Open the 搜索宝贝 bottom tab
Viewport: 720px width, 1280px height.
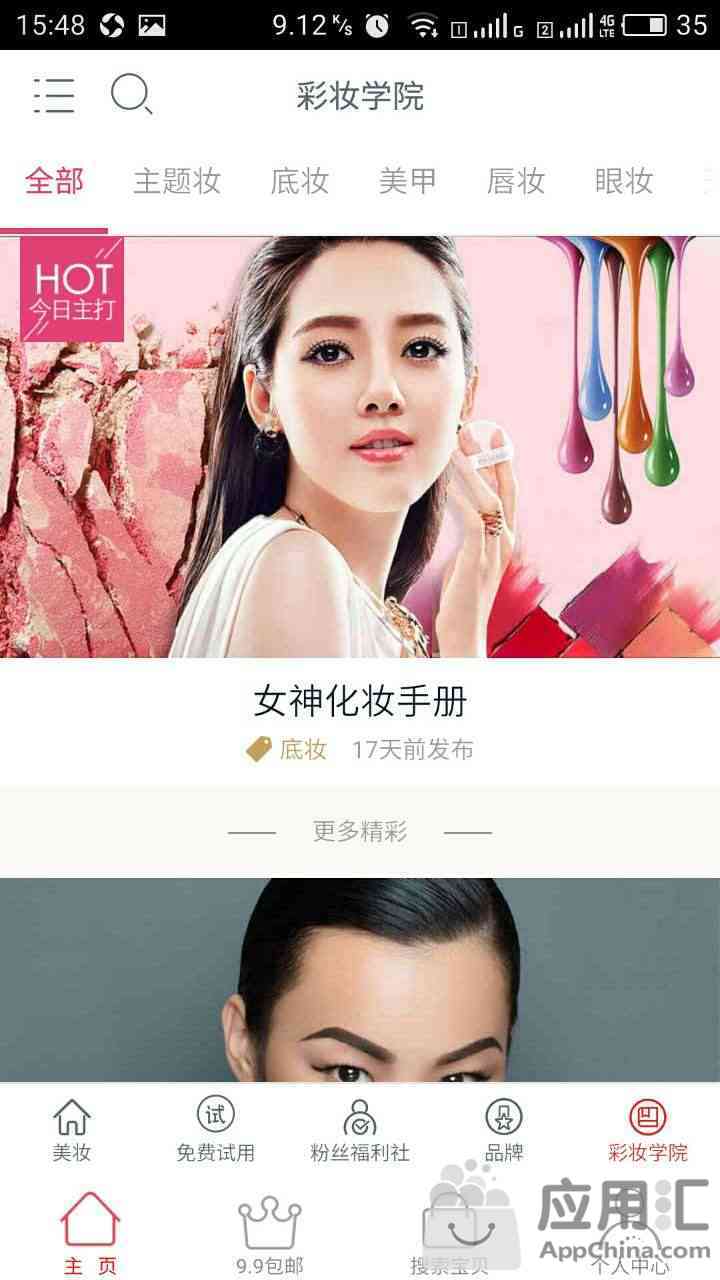[450, 1234]
